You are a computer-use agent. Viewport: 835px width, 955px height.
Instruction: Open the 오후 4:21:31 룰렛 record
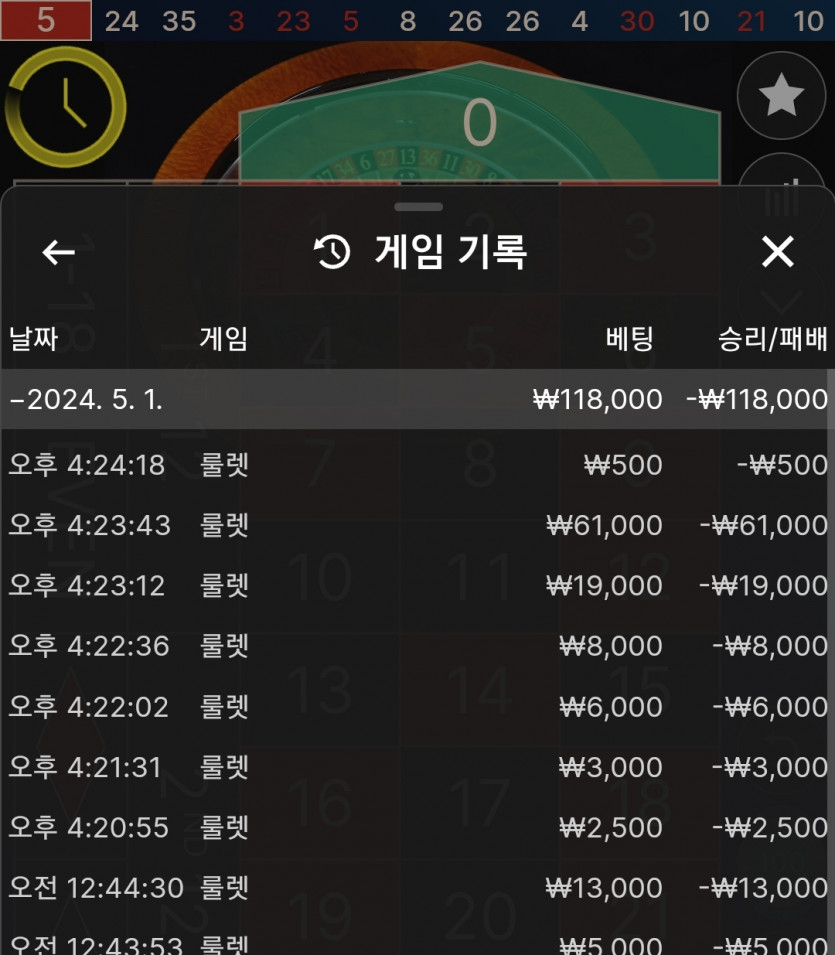(417, 767)
